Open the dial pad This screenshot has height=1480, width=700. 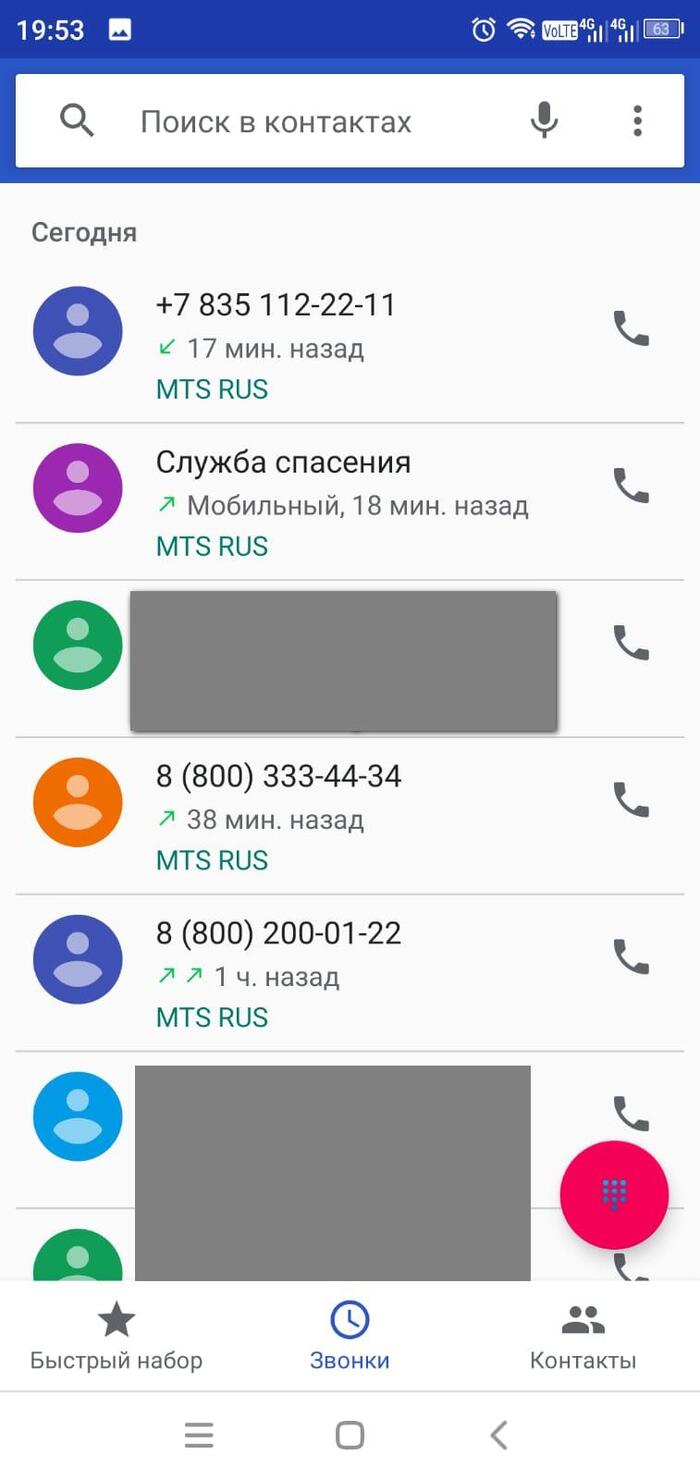(614, 1194)
